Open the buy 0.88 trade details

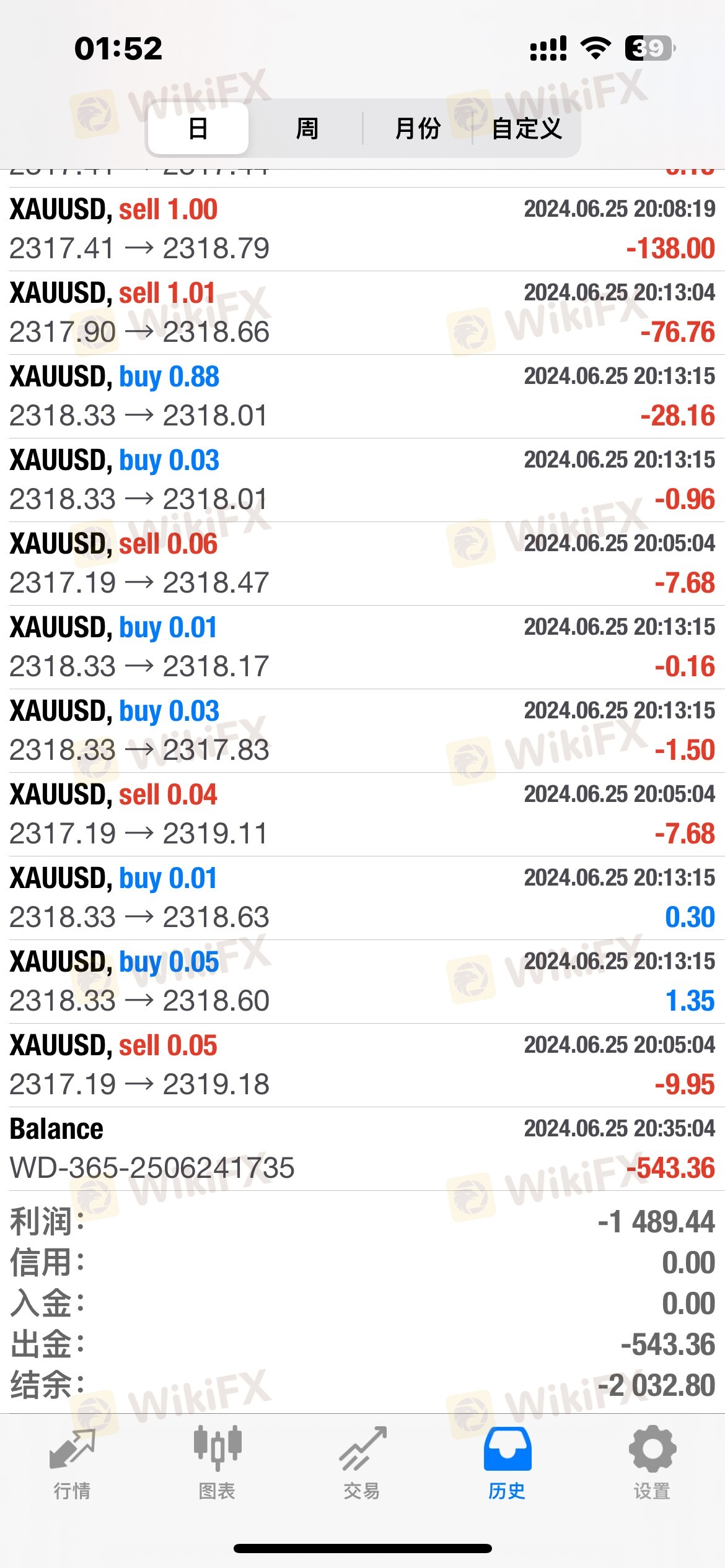pyautogui.click(x=362, y=396)
